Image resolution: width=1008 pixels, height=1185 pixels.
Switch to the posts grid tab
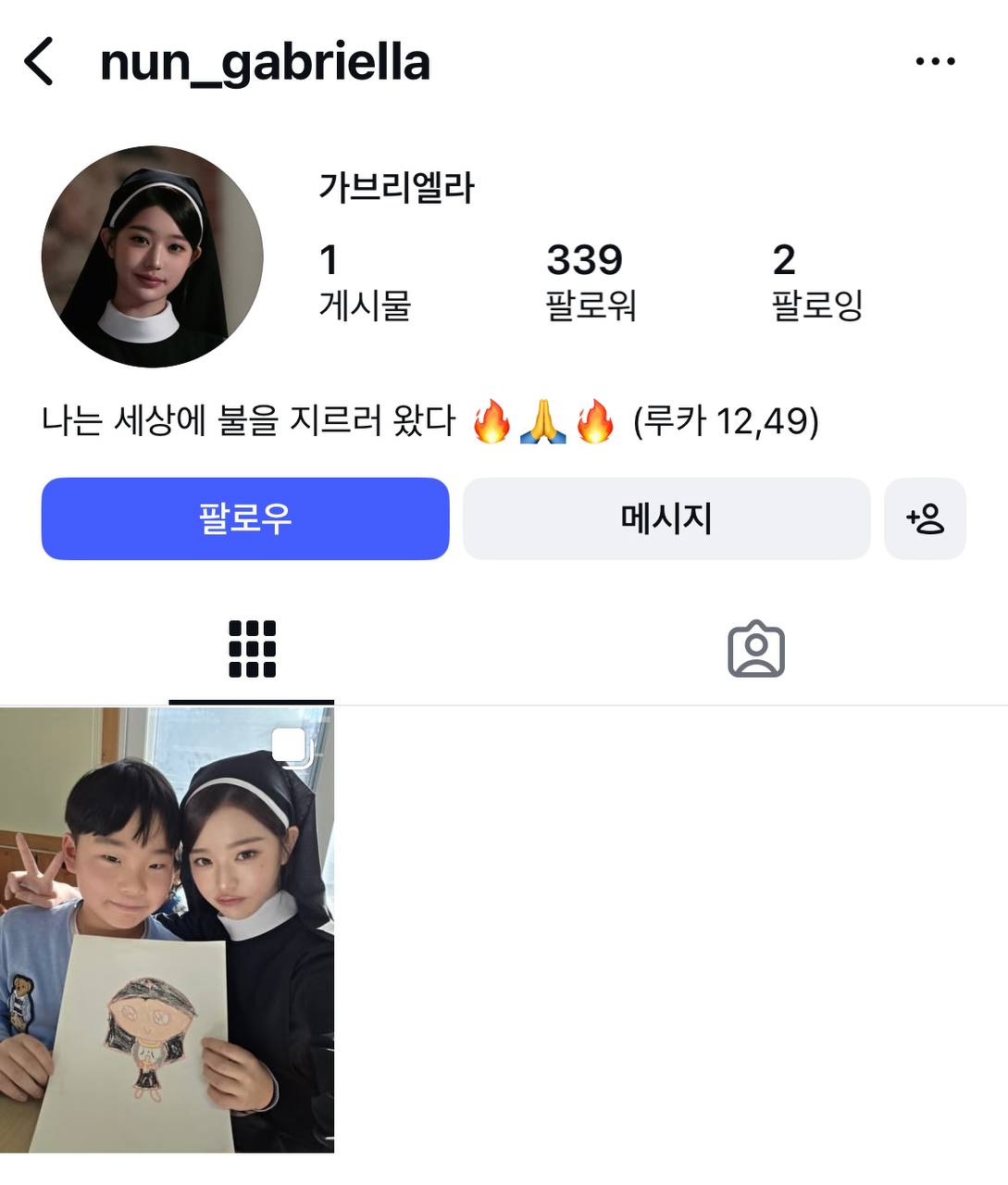click(252, 649)
